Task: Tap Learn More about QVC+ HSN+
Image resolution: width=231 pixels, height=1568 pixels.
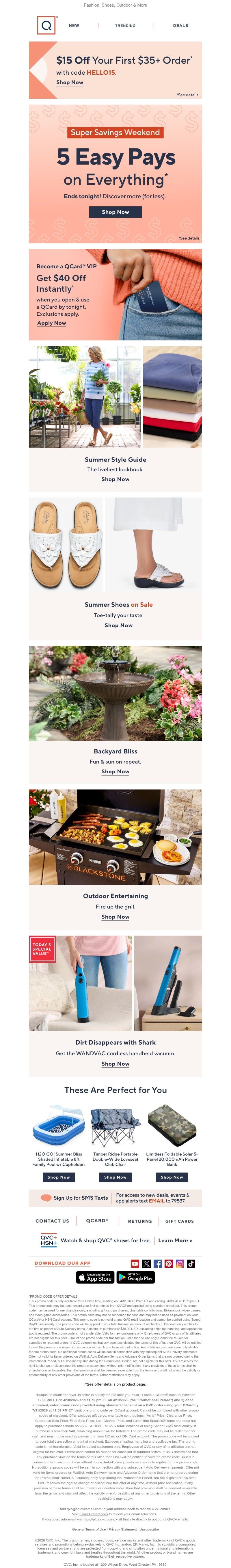Action: pos(175,1240)
